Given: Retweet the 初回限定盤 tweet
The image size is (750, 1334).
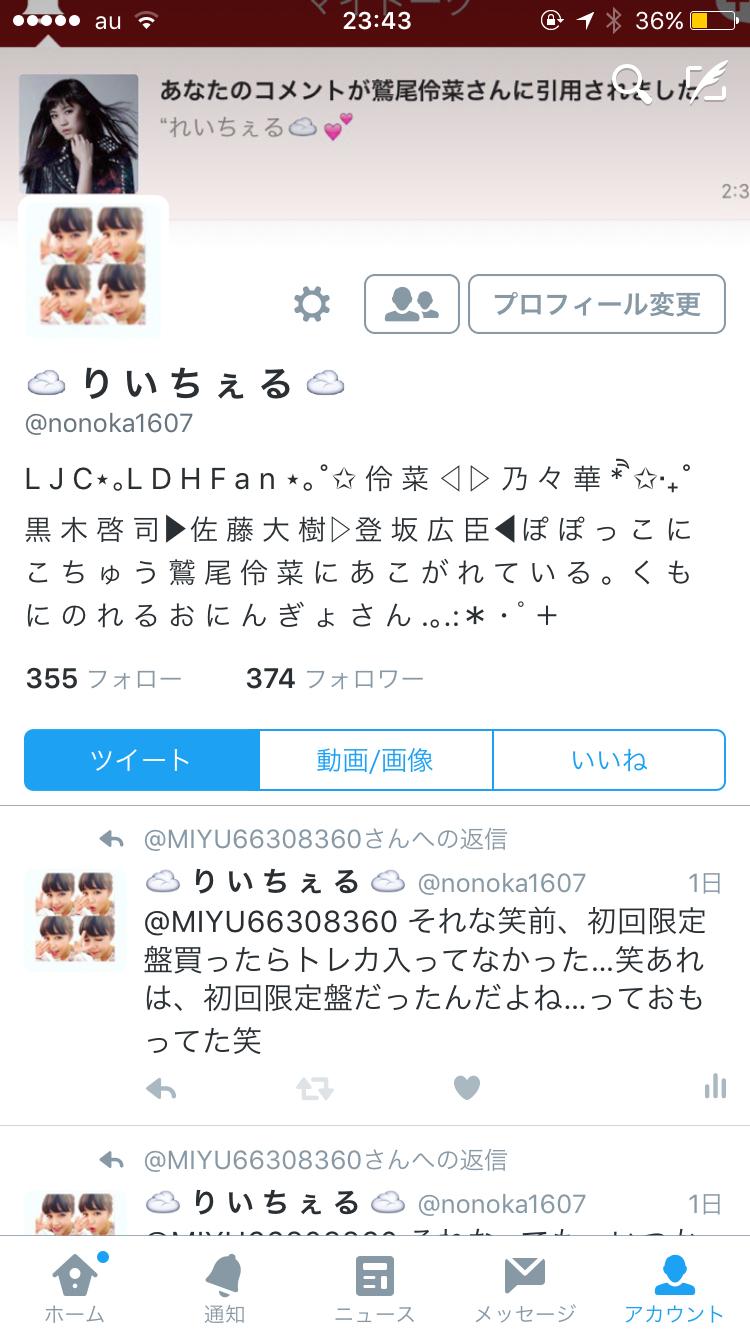Looking at the screenshot, I should coord(314,1088).
